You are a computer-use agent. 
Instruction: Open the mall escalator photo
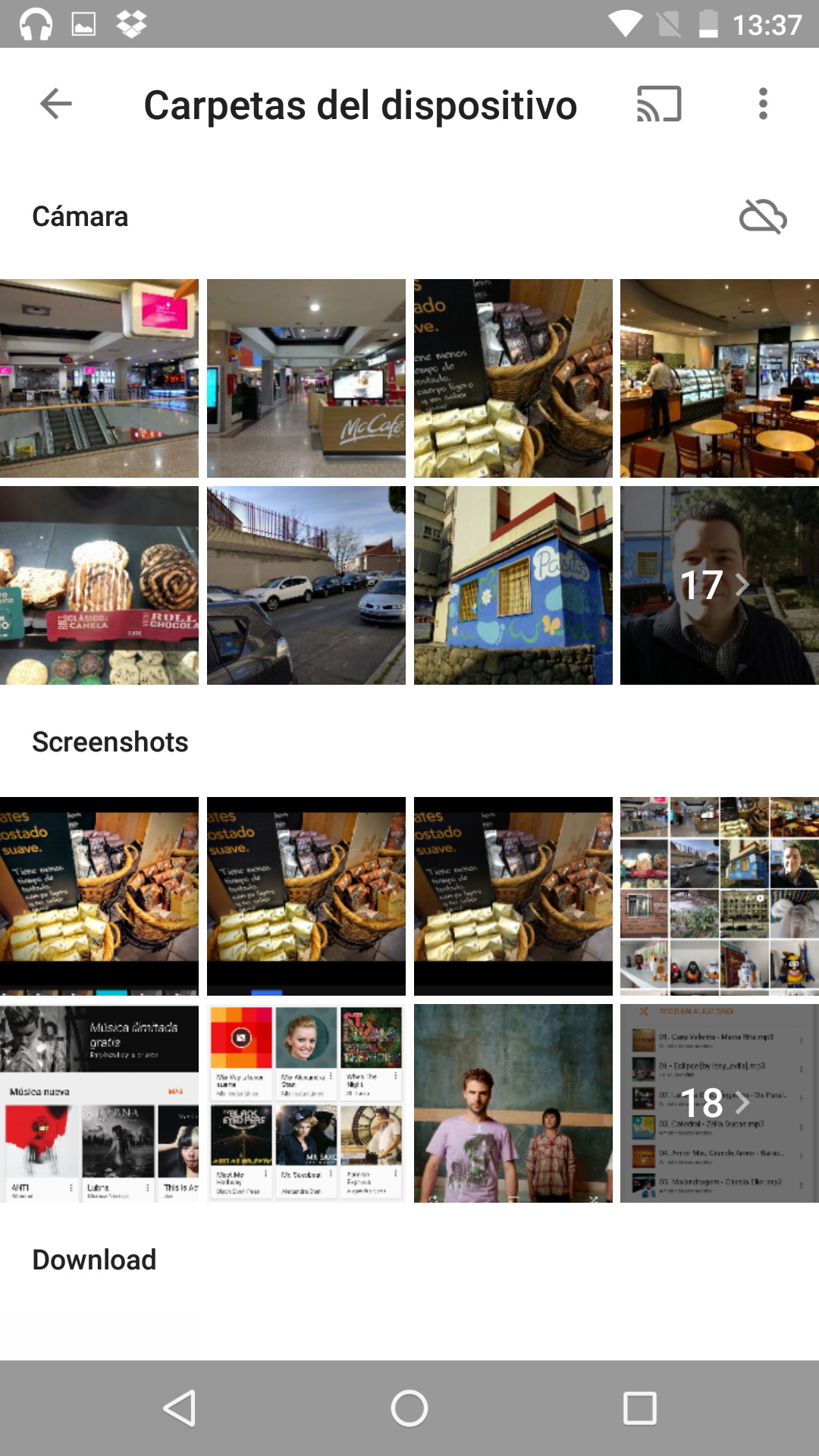coord(99,378)
